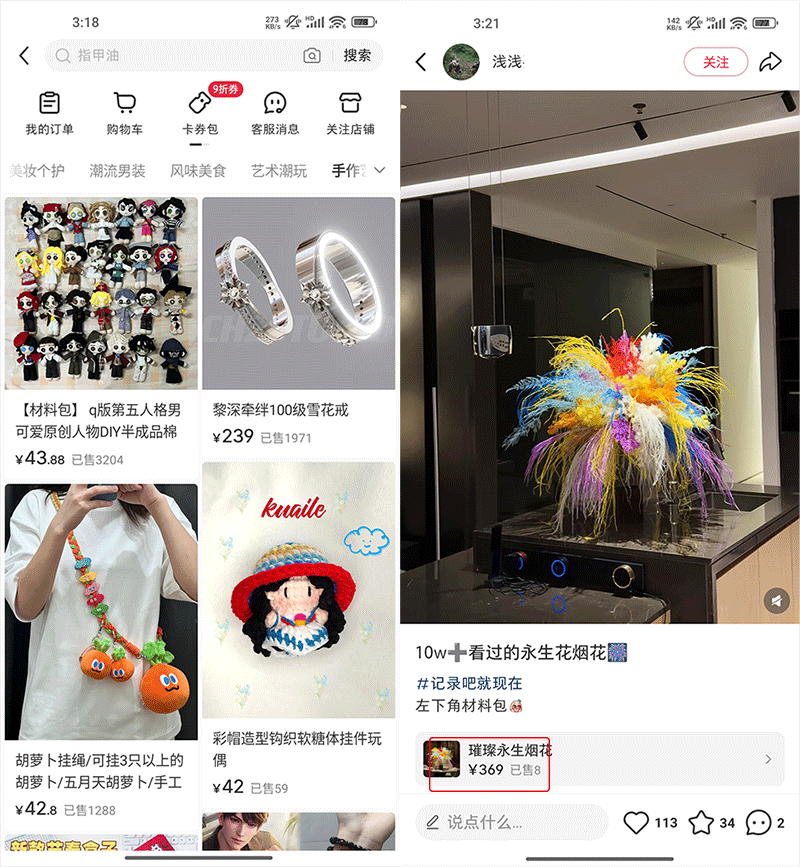This screenshot has width=800, height=867.
Task: Tap the 搜索 button
Action: tap(357, 56)
